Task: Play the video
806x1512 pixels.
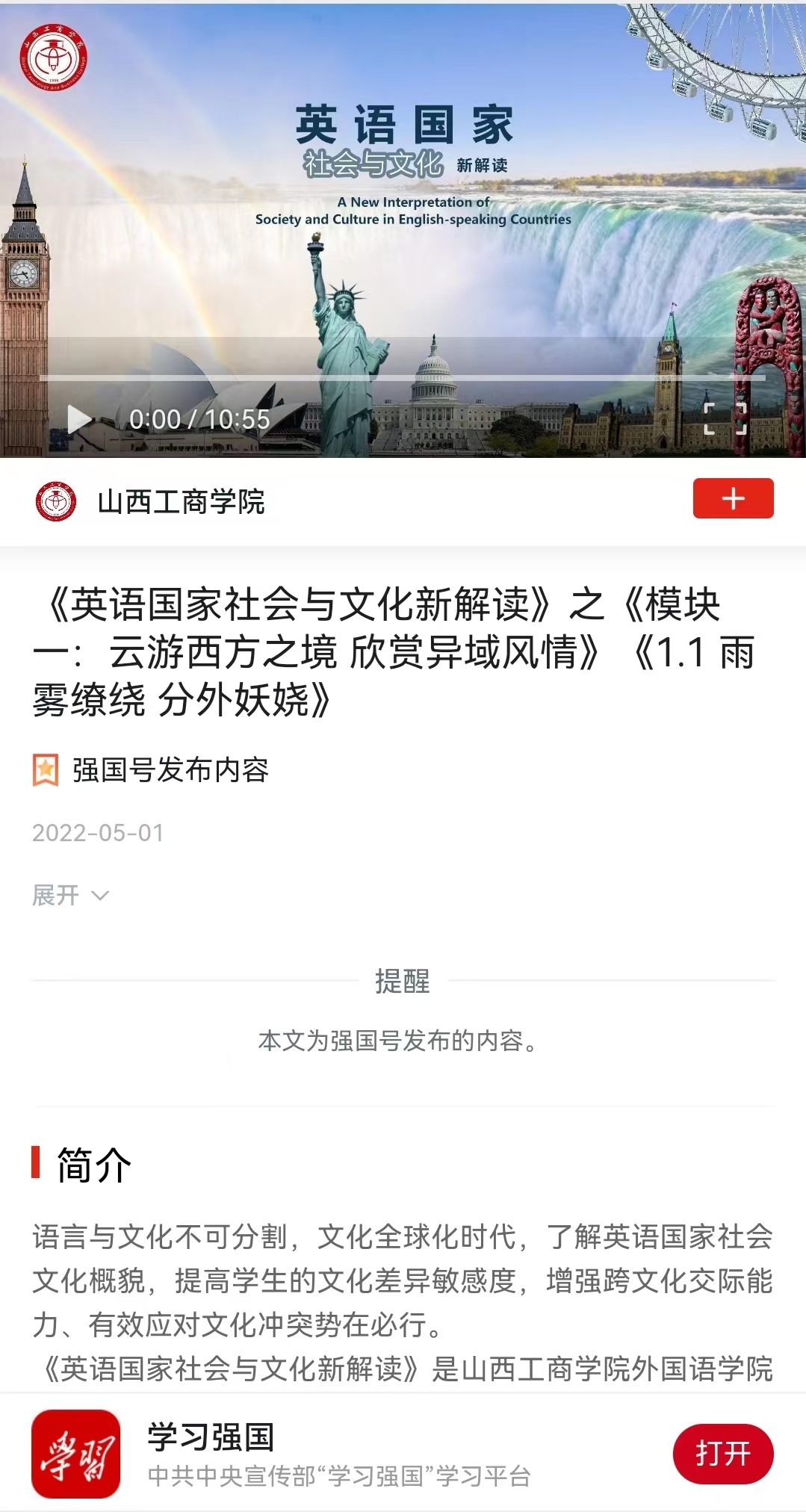Action: point(78,419)
